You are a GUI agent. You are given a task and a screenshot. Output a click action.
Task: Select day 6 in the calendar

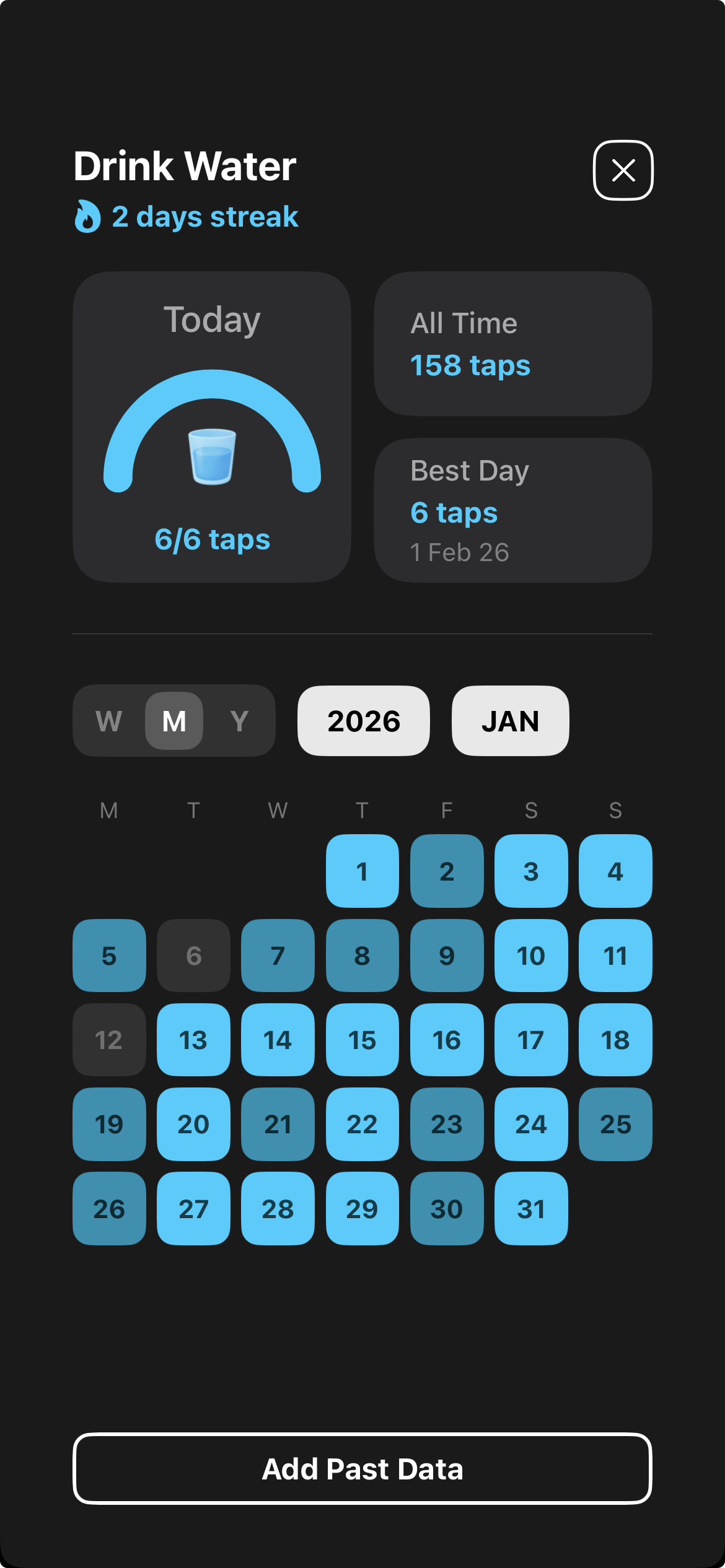tap(193, 956)
